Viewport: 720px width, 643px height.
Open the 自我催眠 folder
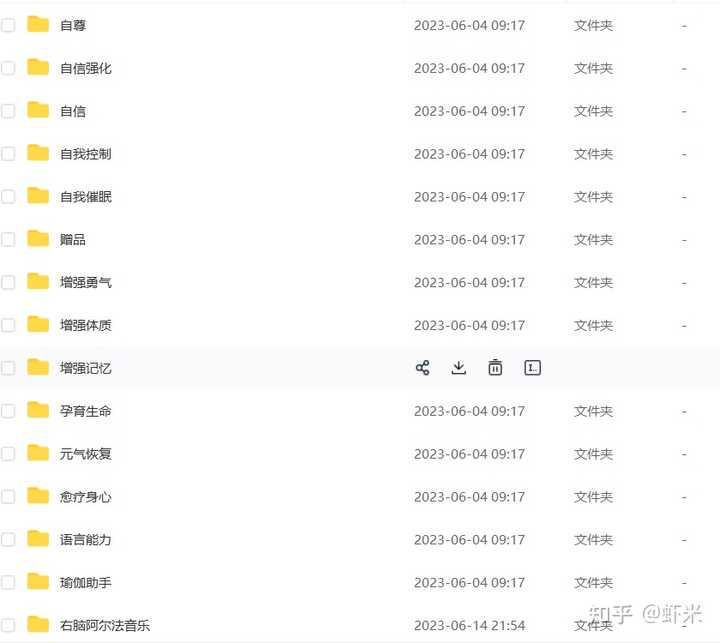(x=85, y=197)
